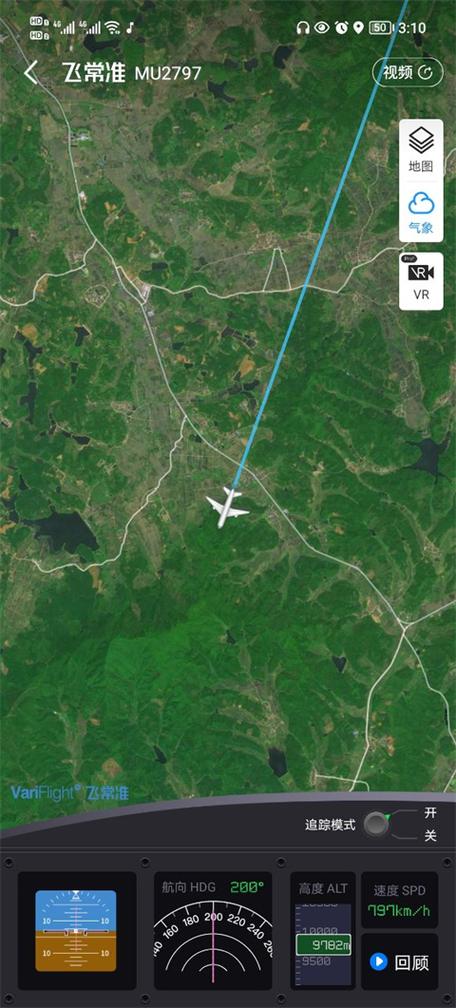The width and height of the screenshot is (456, 1008).
Task: Select the airplane icon on the map
Action: pos(226,507)
